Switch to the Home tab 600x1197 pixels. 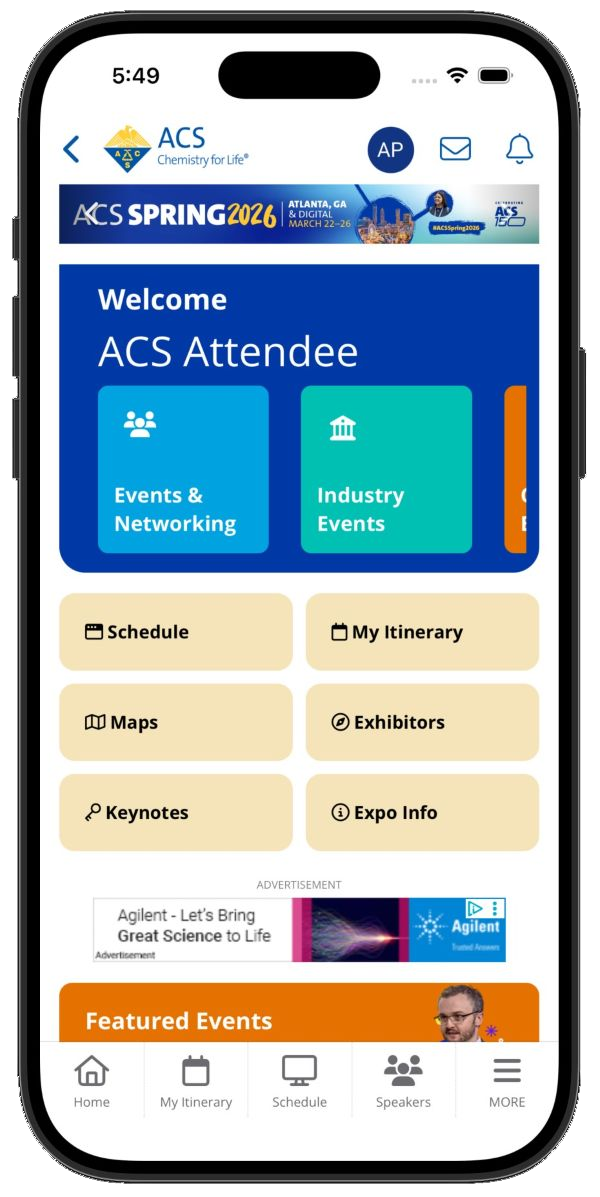tap(92, 1082)
